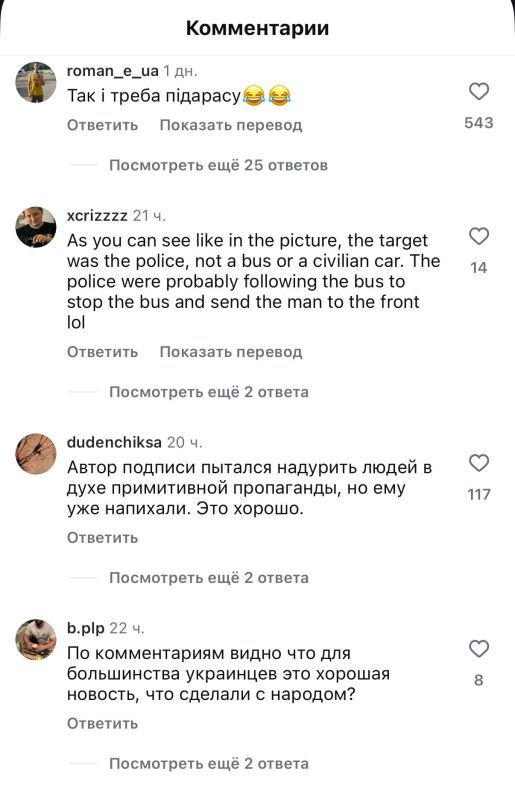Like dudenchiksa's comment

[x=479, y=463]
